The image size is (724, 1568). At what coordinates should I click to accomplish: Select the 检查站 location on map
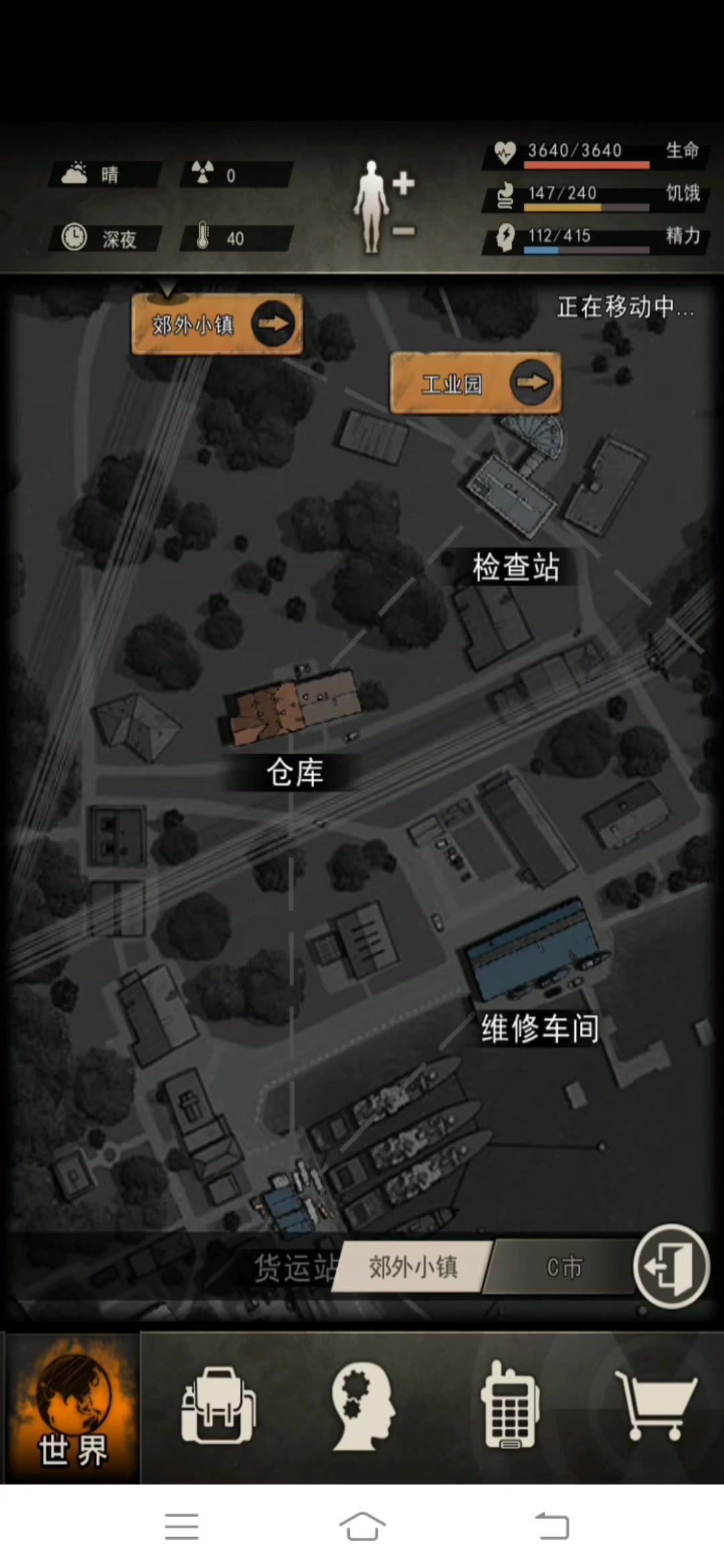(515, 567)
